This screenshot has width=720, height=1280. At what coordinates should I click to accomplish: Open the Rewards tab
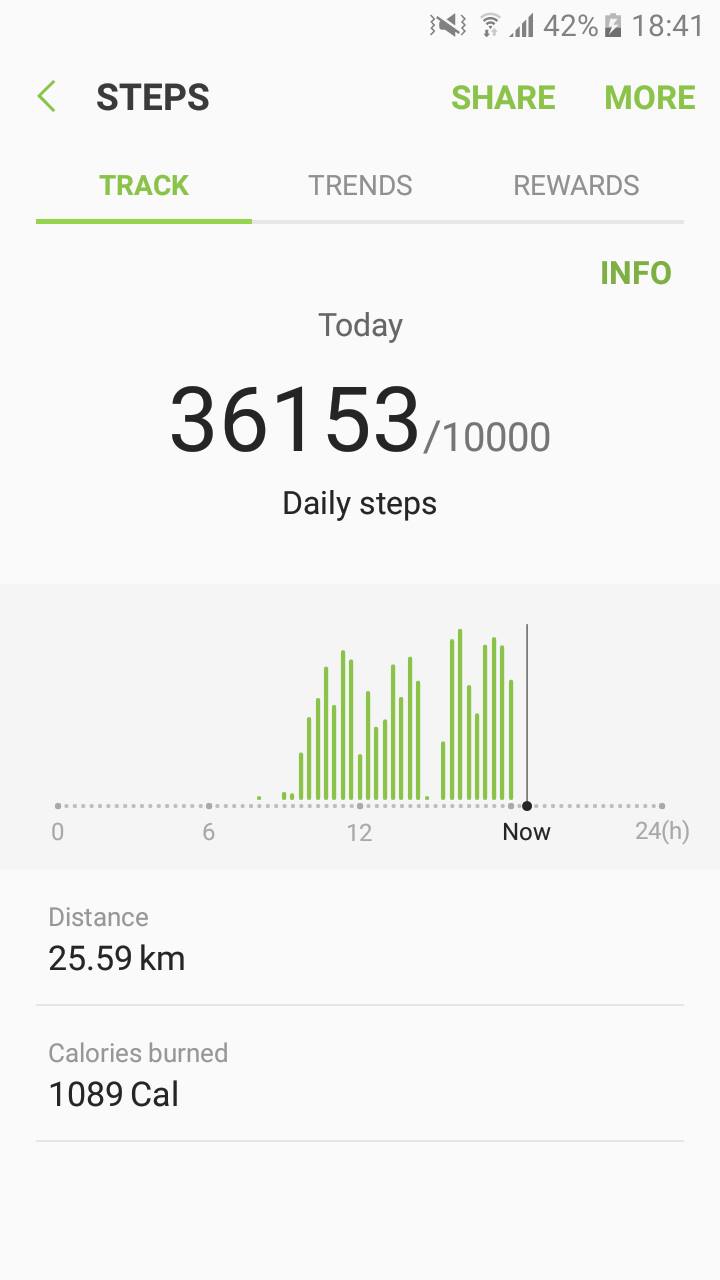(x=576, y=186)
